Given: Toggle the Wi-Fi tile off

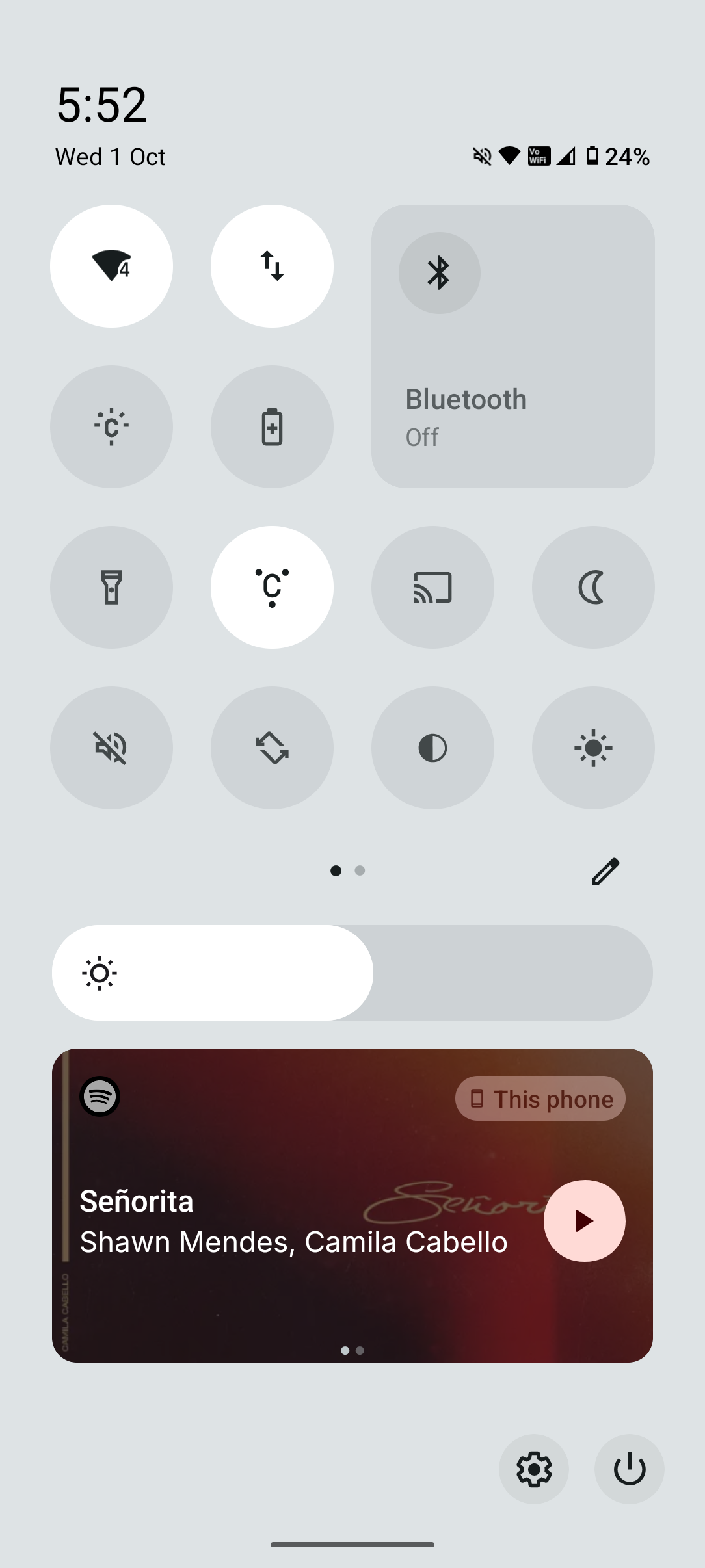Looking at the screenshot, I should click(111, 266).
